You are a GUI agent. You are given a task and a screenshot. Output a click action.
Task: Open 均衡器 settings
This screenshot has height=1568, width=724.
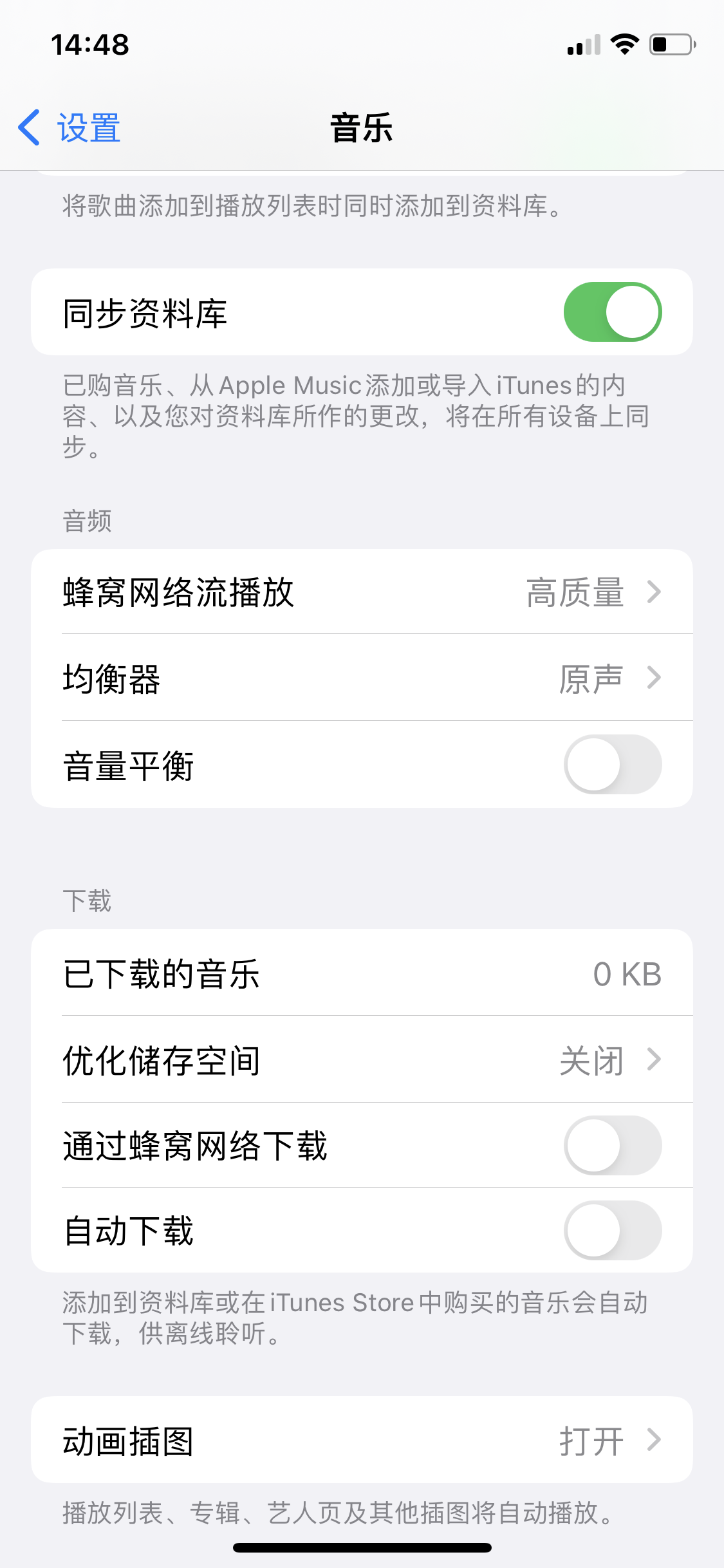[362, 678]
